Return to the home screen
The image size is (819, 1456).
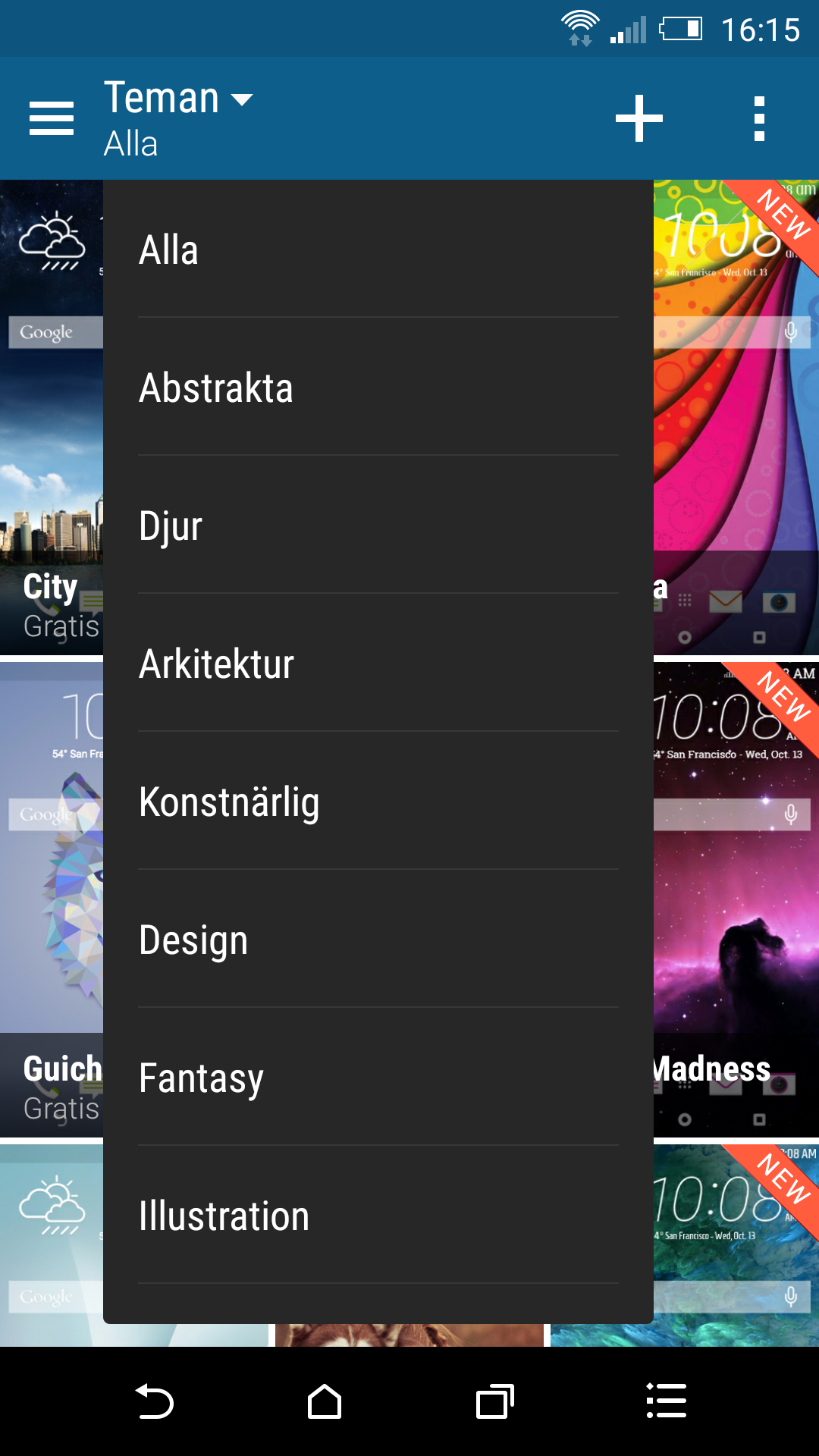click(325, 1401)
